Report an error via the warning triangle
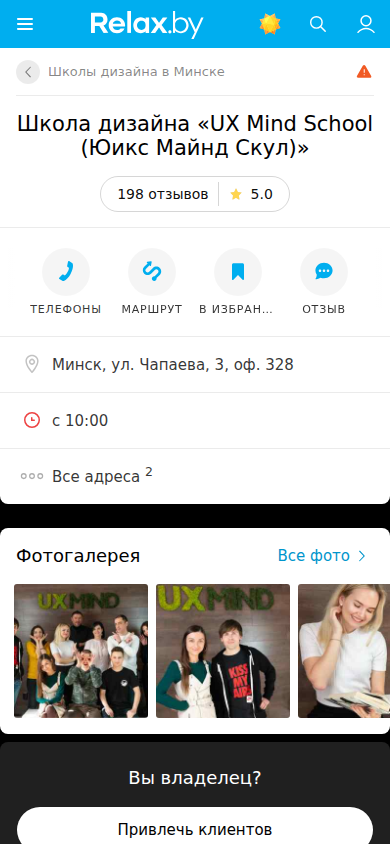 [x=364, y=72]
